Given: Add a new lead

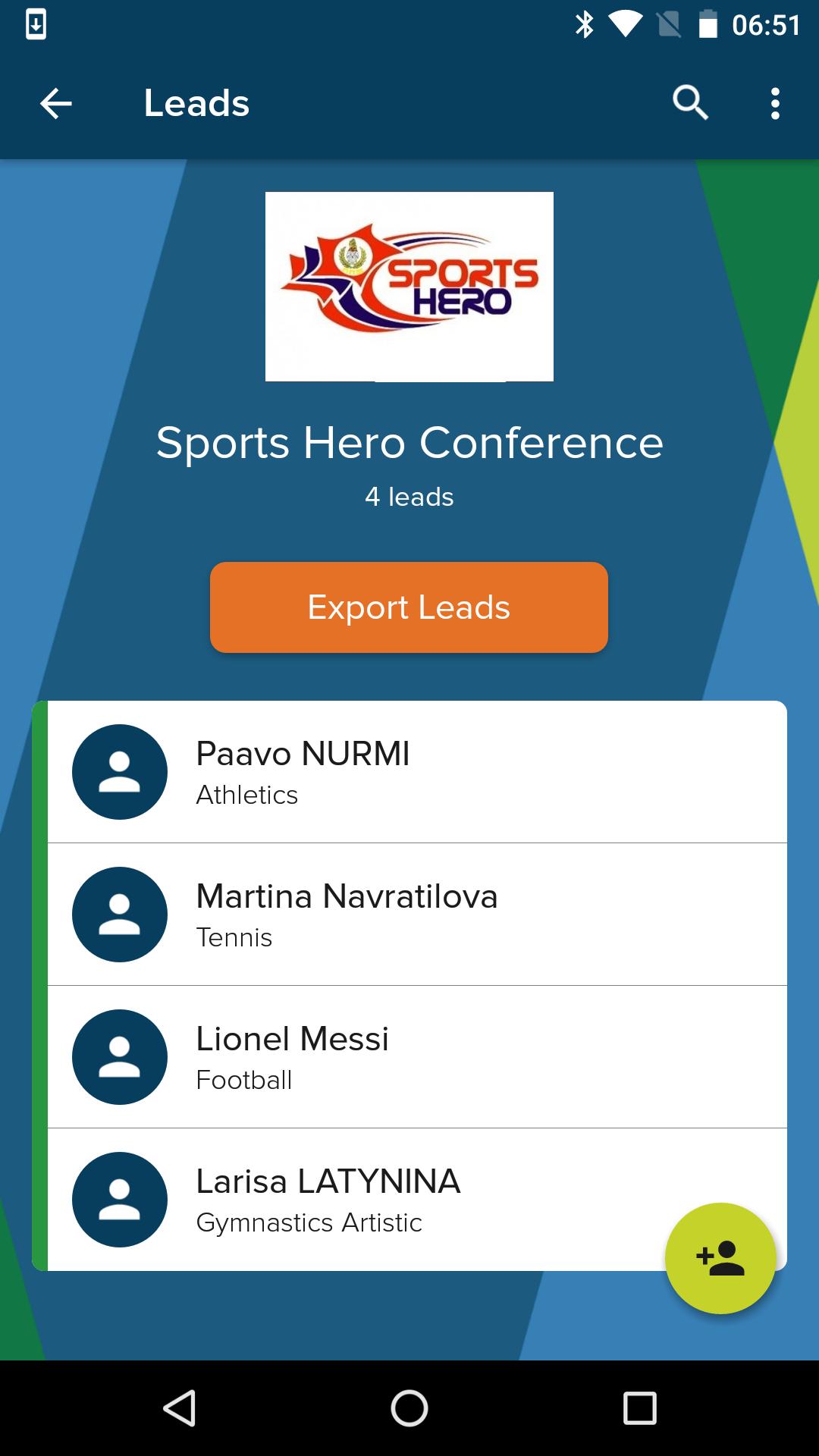Looking at the screenshot, I should pyautogui.click(x=720, y=1258).
